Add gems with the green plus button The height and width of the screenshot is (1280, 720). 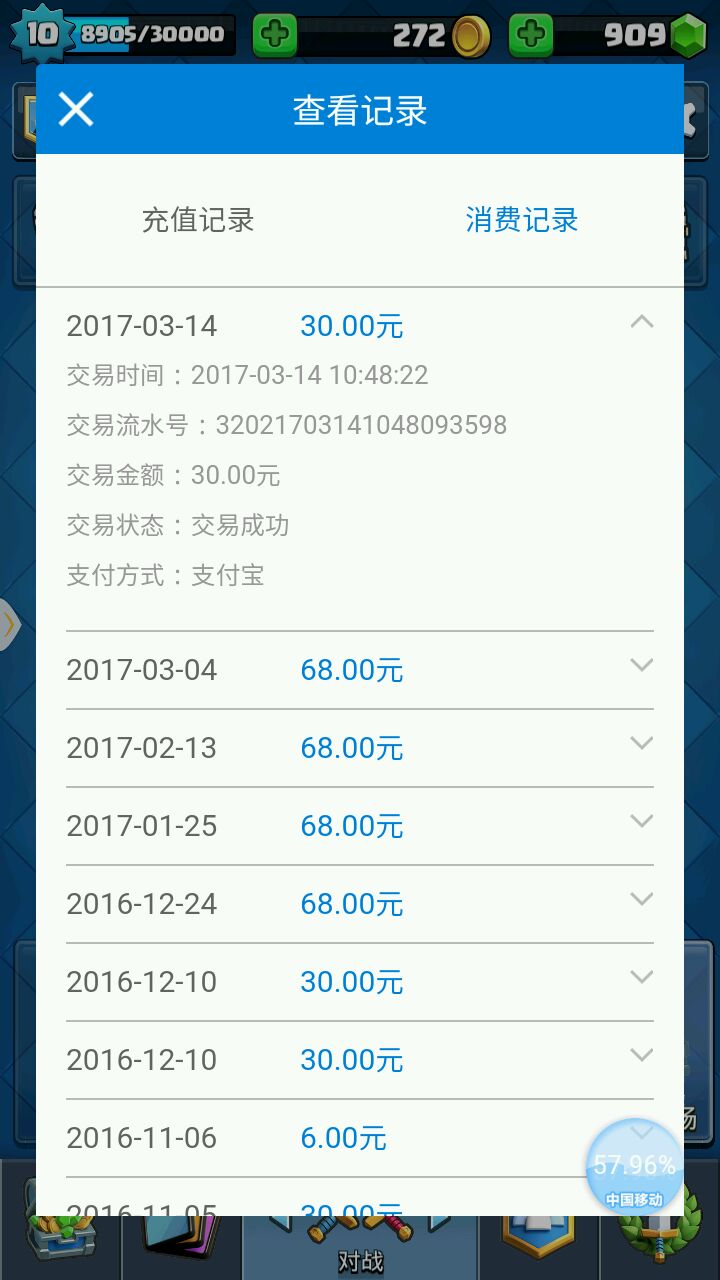(531, 36)
